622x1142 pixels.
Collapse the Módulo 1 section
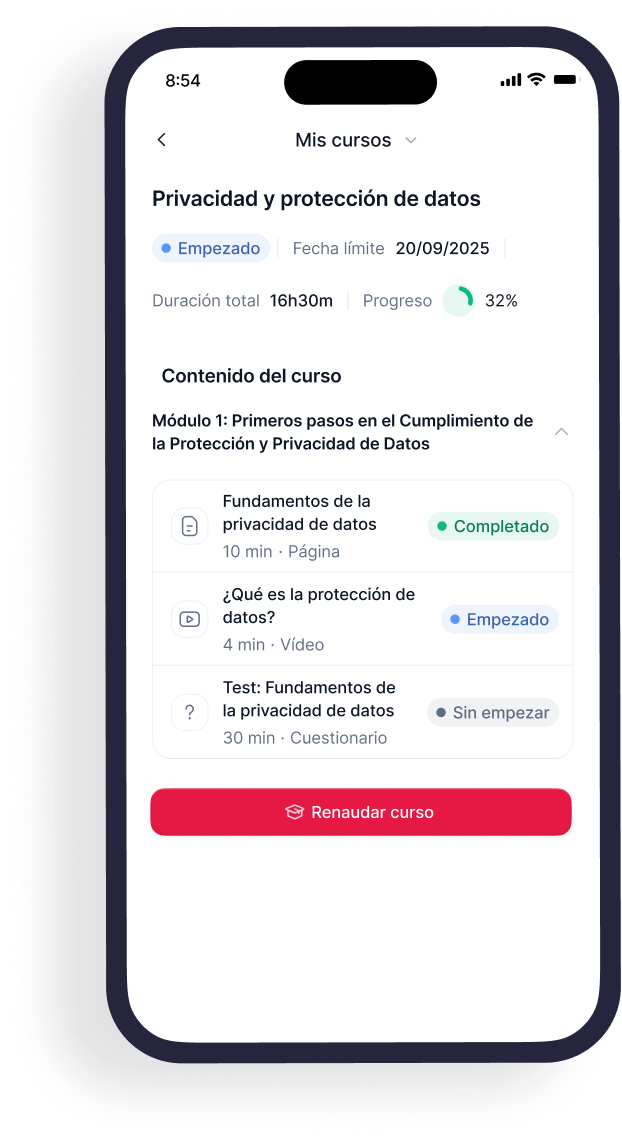click(x=561, y=432)
